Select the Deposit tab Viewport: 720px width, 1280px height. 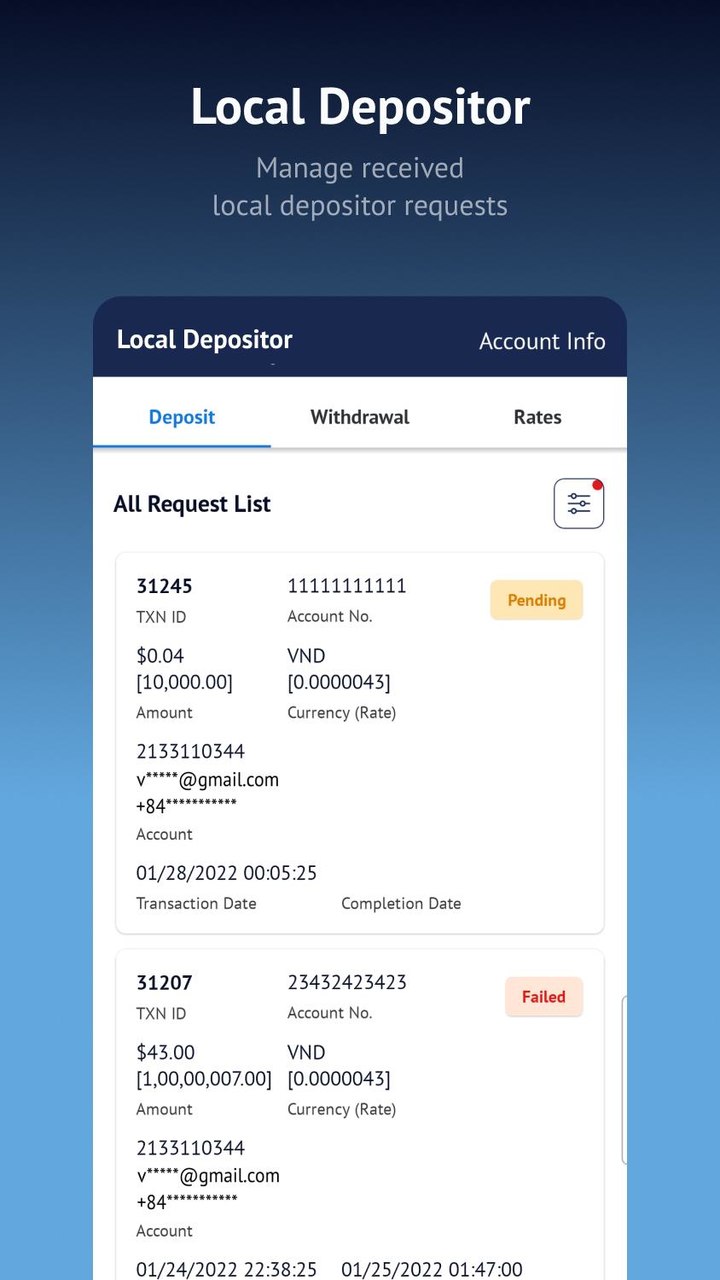click(x=181, y=417)
